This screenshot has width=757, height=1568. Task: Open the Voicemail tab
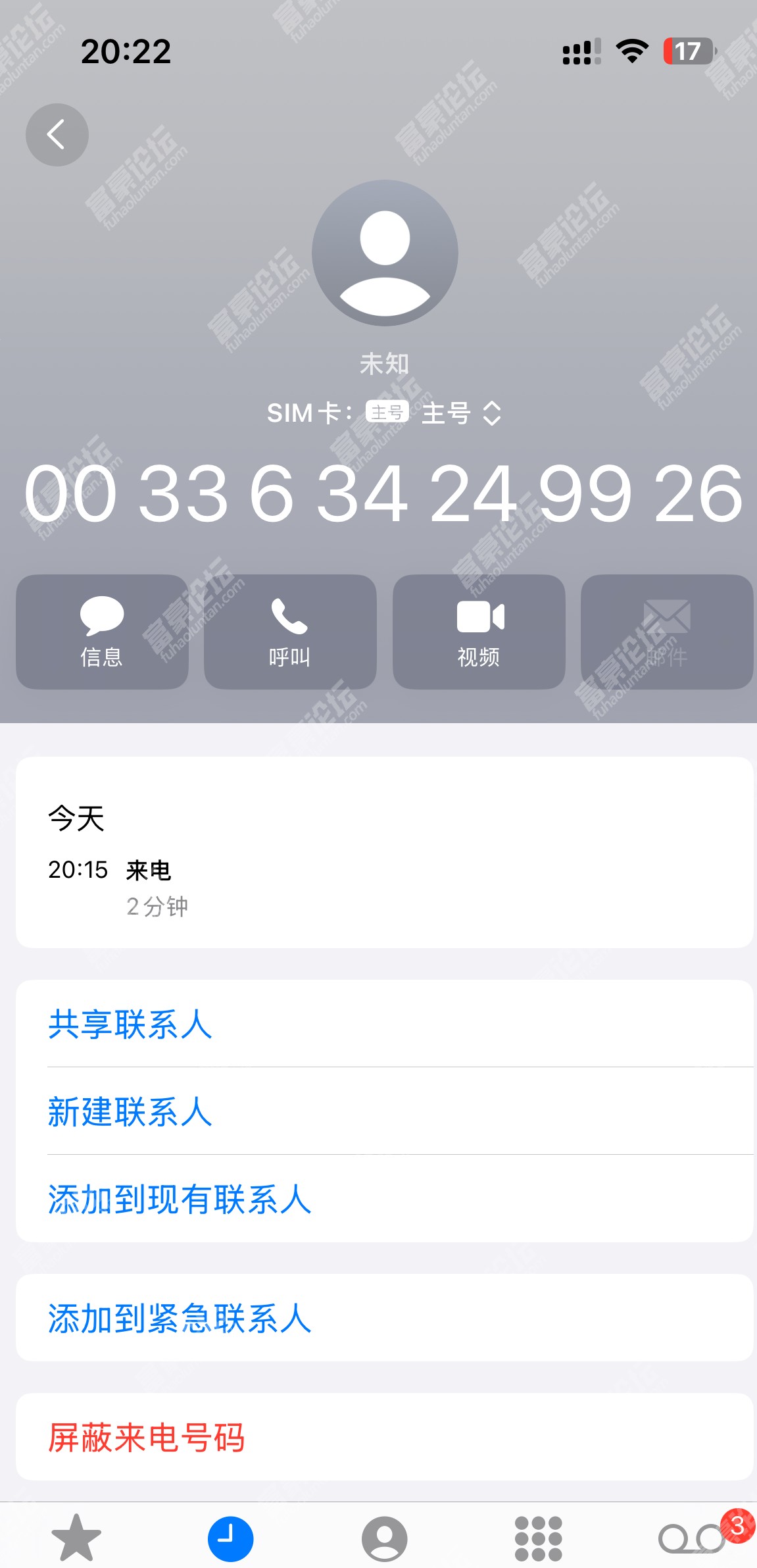tap(692, 1538)
